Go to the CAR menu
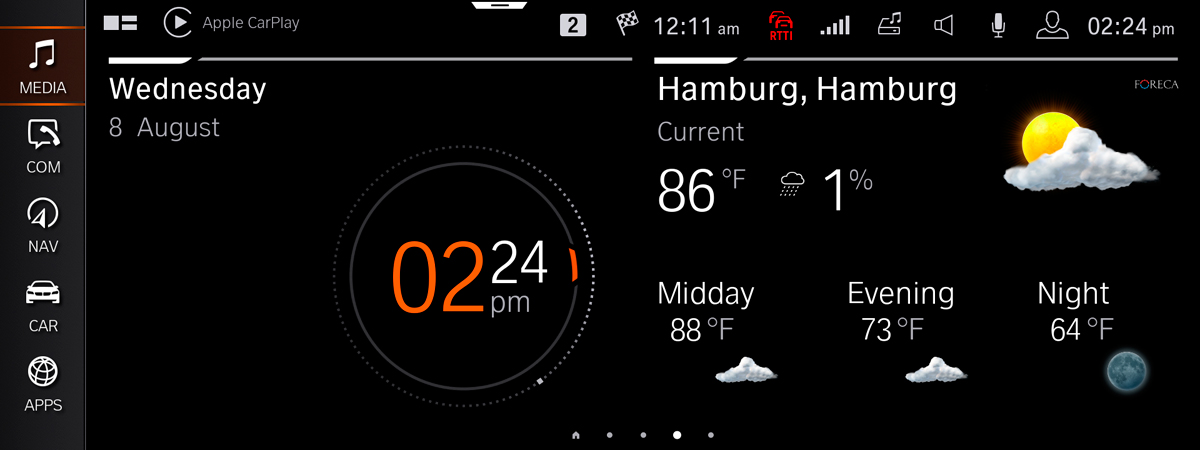Image resolution: width=1200 pixels, height=450 pixels. pyautogui.click(x=42, y=305)
